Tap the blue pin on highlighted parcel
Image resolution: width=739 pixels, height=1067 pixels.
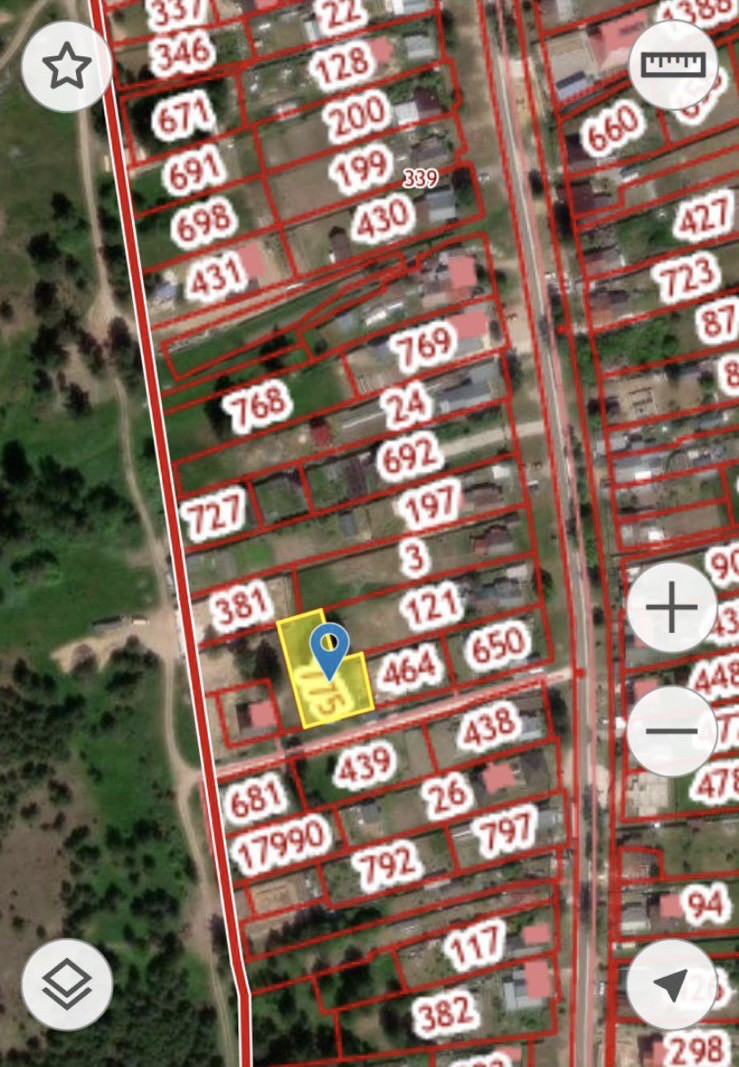click(x=328, y=648)
